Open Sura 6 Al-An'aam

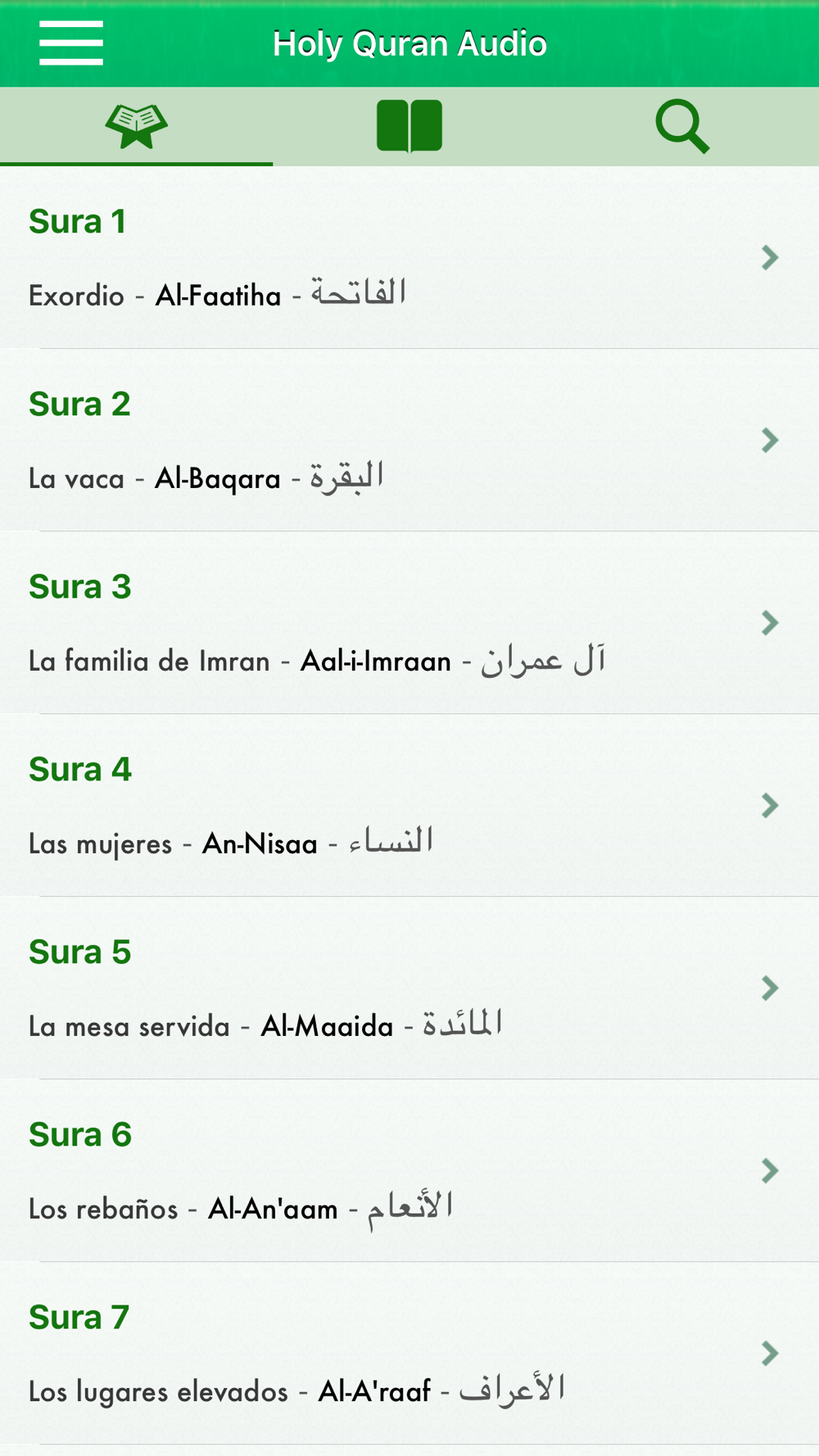pyautogui.click(x=409, y=1171)
